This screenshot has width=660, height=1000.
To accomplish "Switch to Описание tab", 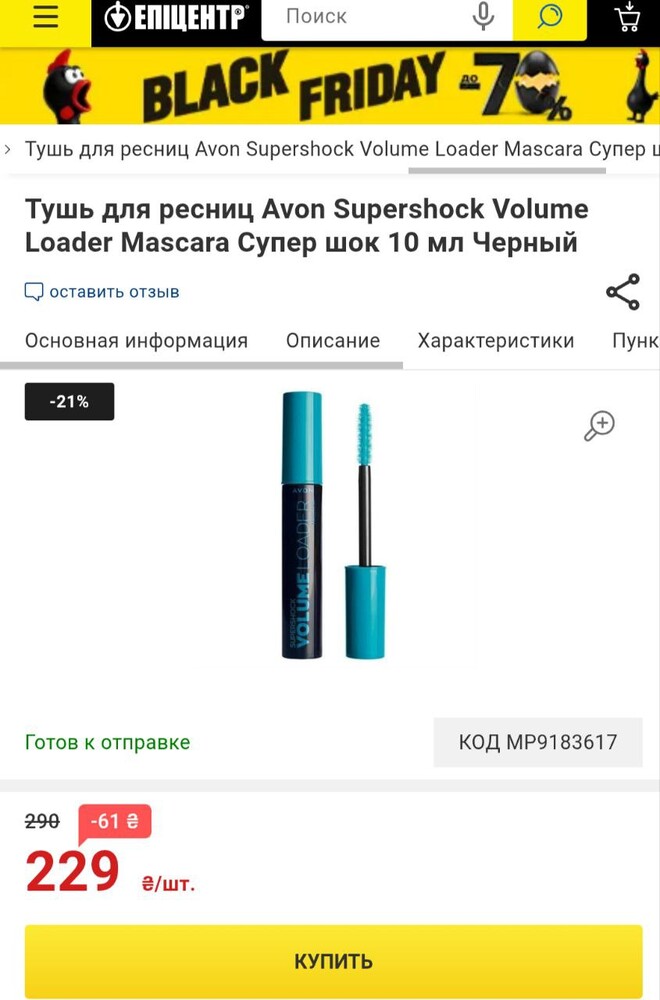I will [x=333, y=340].
